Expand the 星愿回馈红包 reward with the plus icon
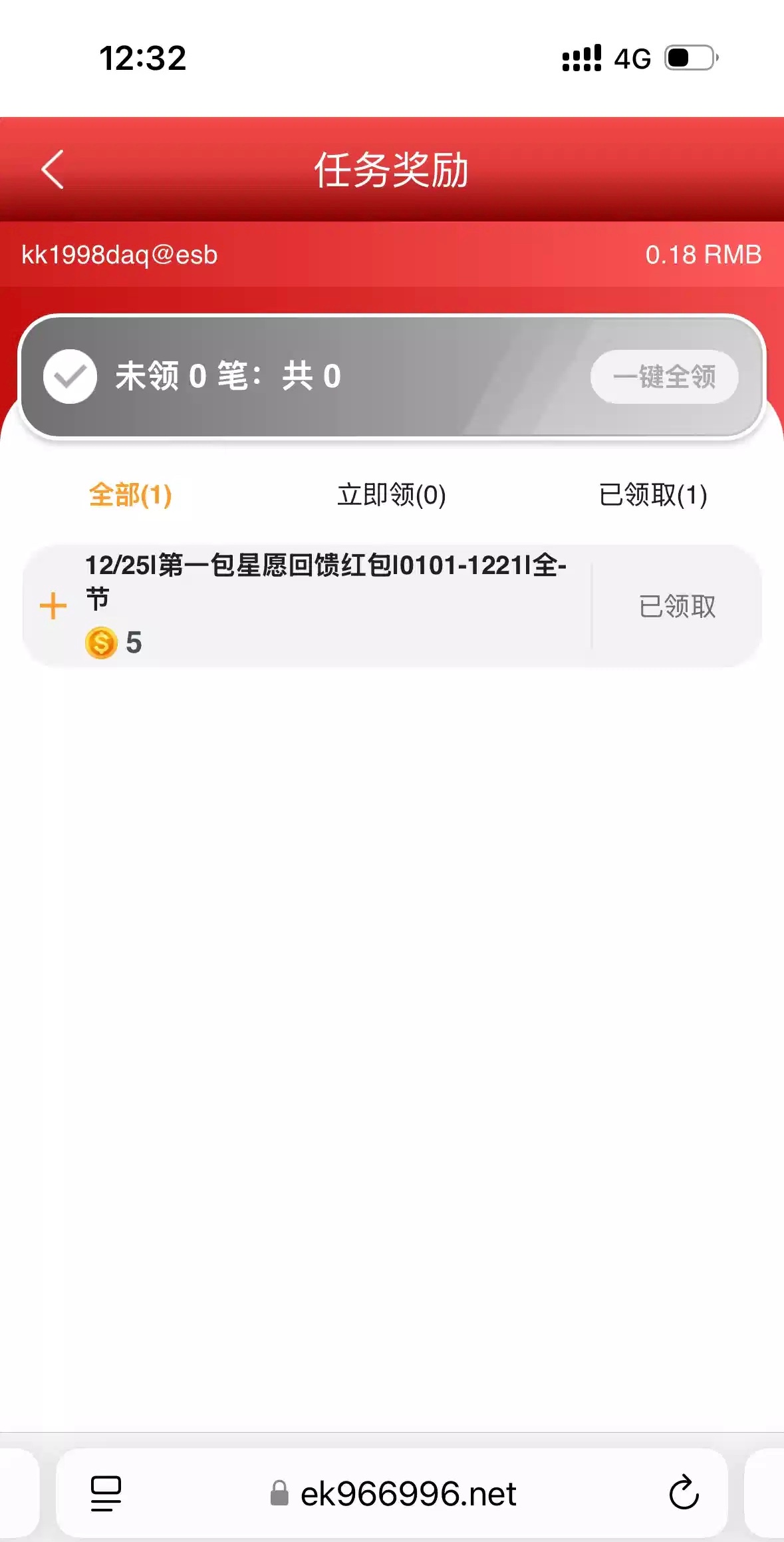This screenshot has width=784, height=1542. [x=53, y=606]
